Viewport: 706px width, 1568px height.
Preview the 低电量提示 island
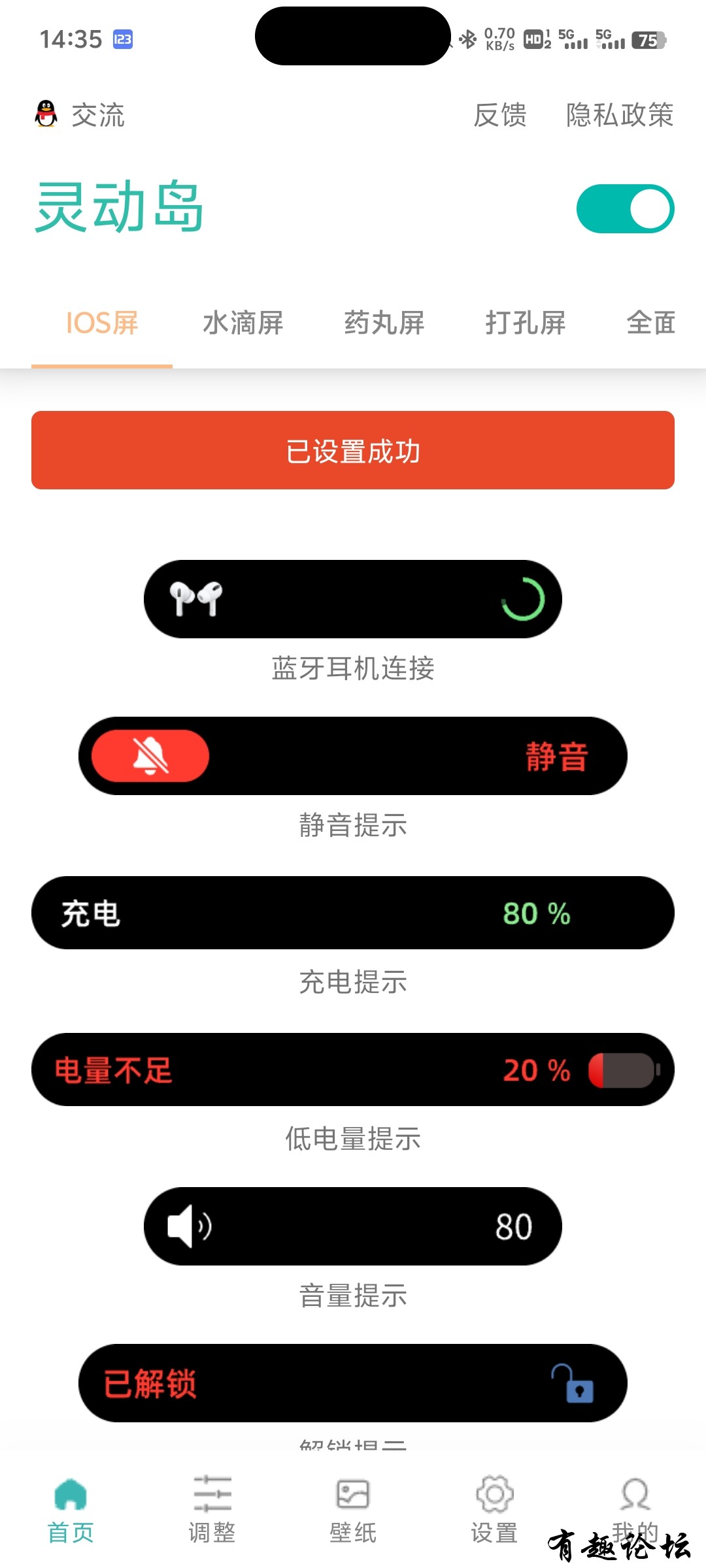[x=353, y=1070]
